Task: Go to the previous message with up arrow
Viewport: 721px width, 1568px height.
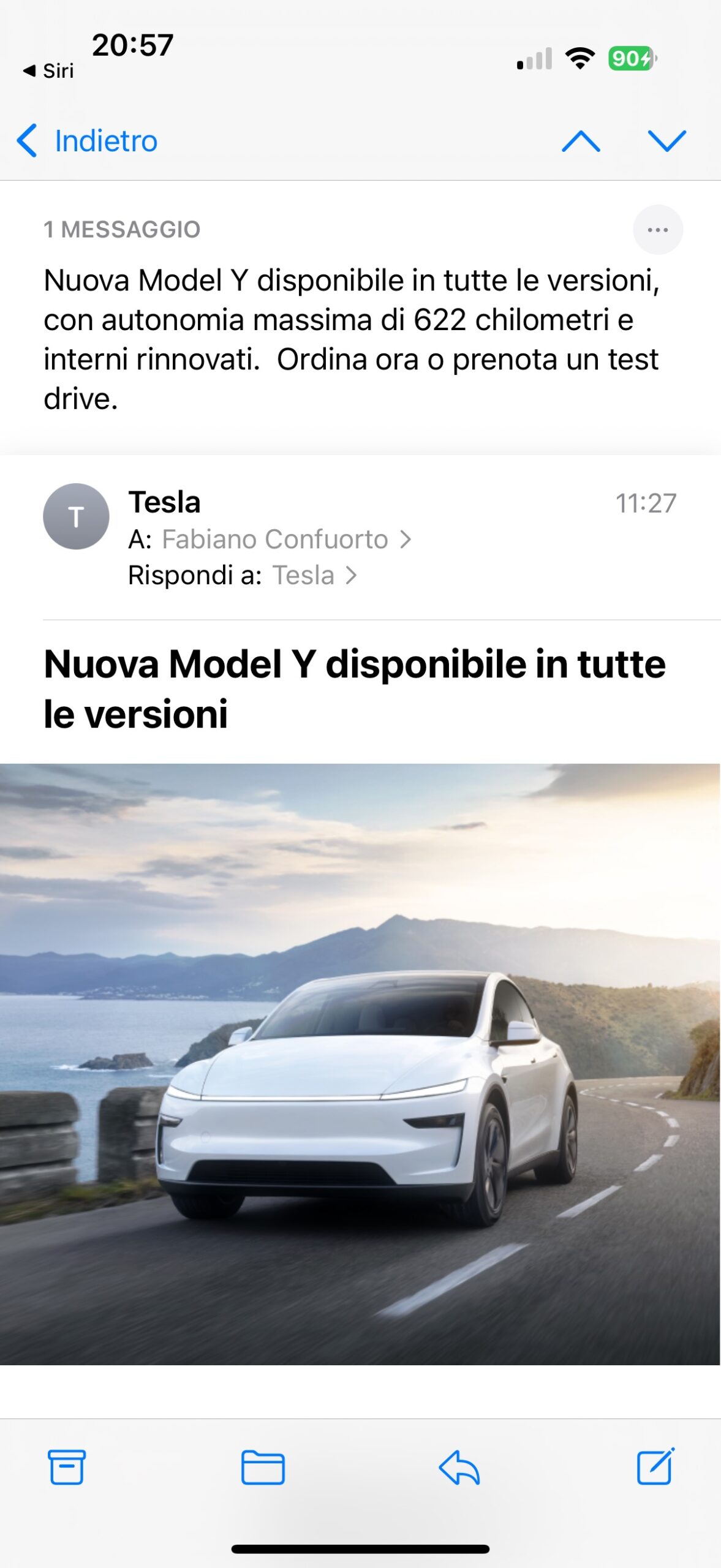Action: 581,141
